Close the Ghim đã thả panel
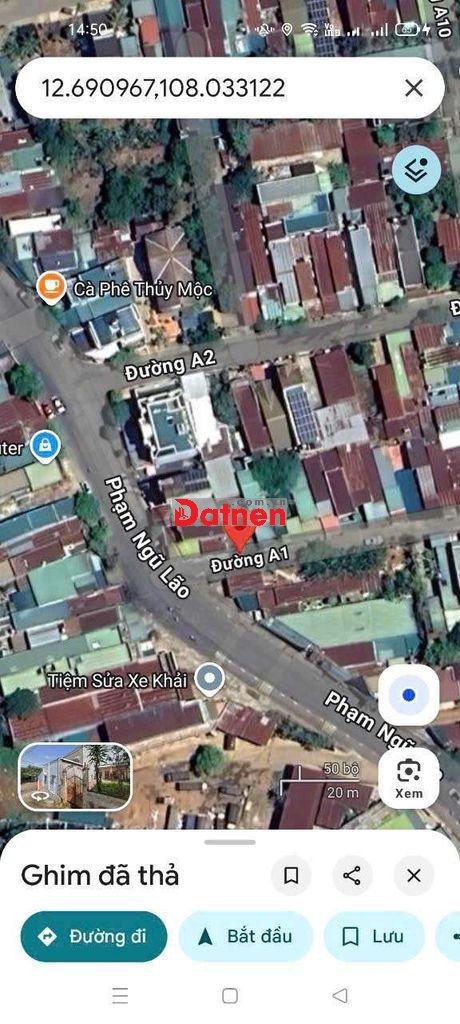The image size is (460, 1024). click(414, 876)
